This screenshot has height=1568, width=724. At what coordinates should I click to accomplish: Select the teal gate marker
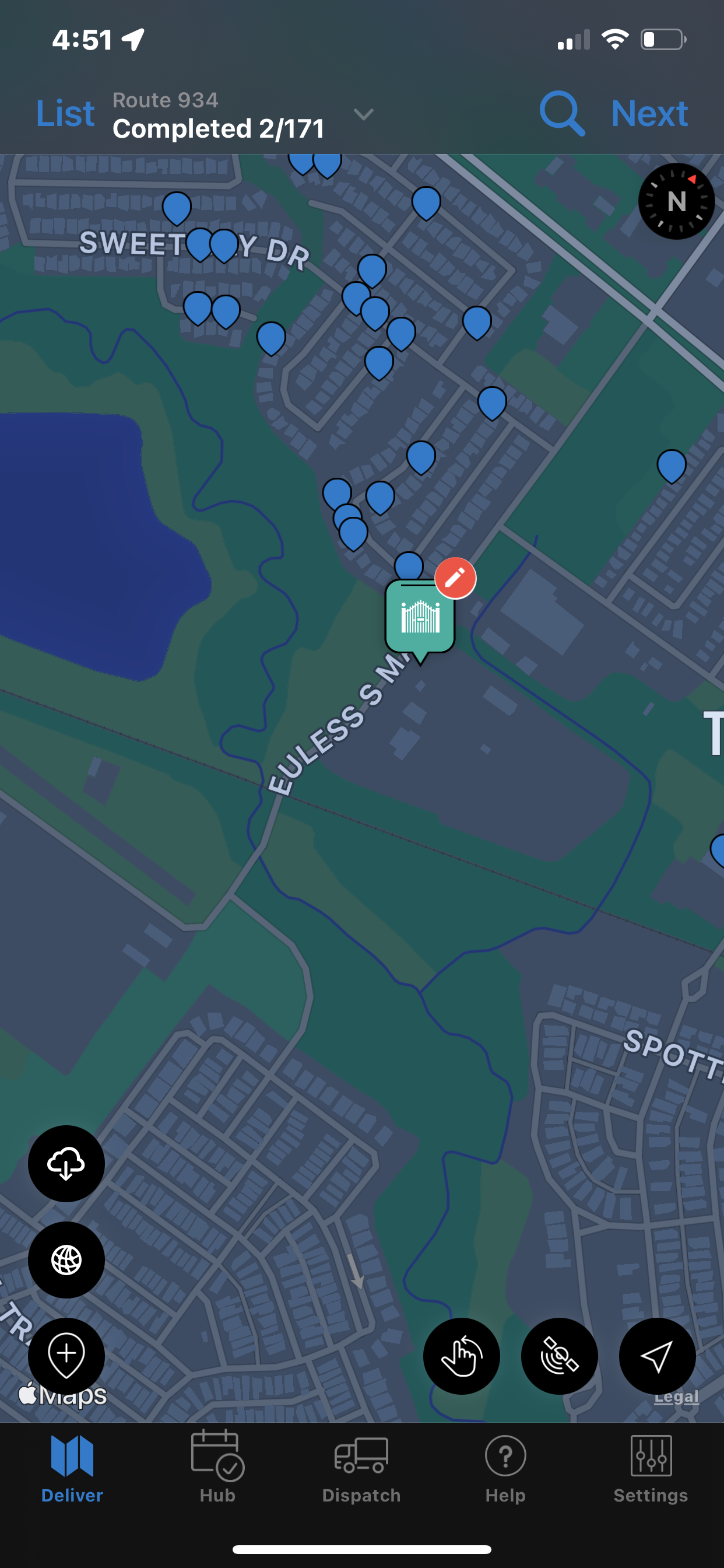tap(420, 617)
